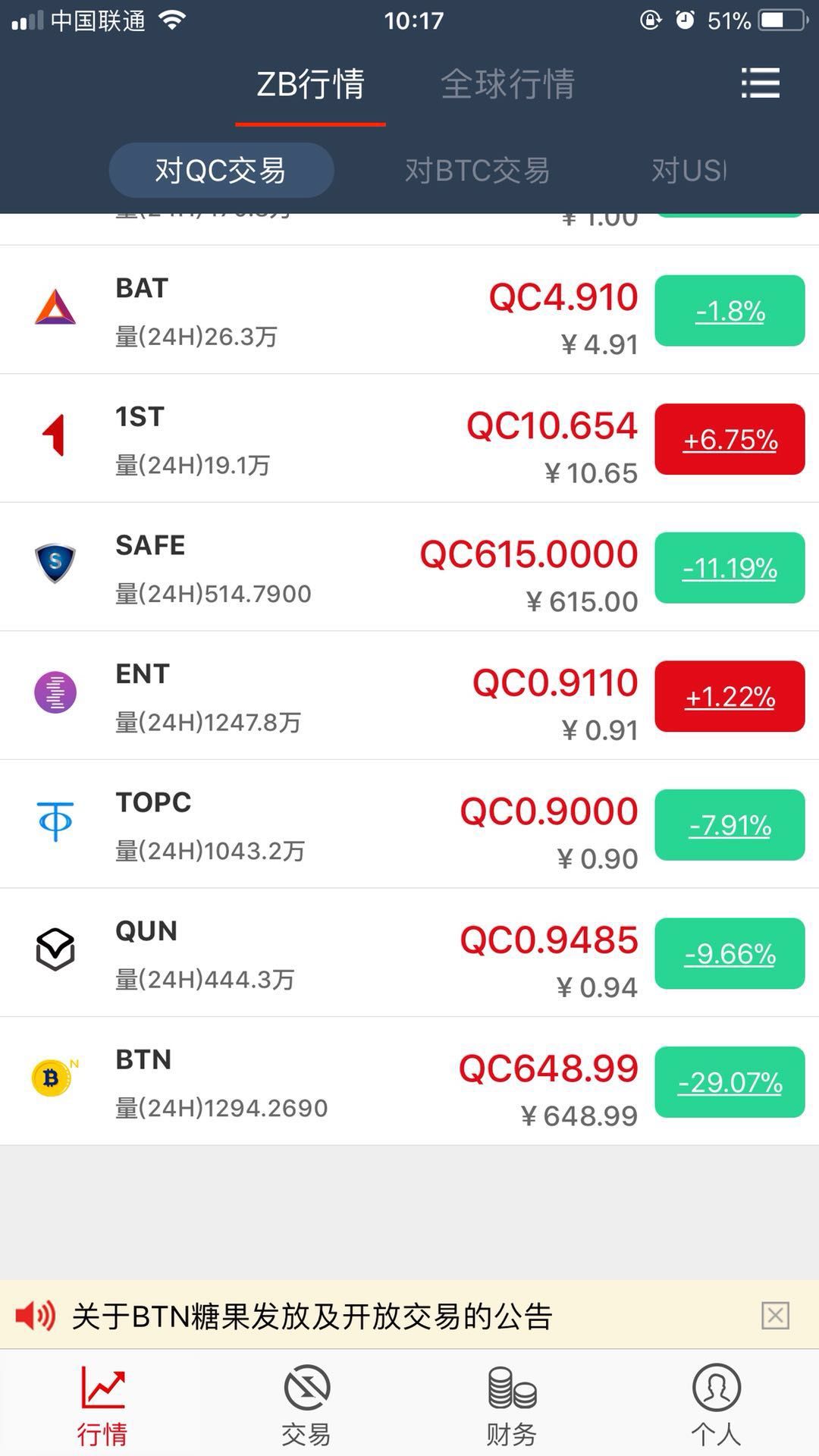Go to the 交易 tab
This screenshot has height=1456, width=819.
tap(306, 1404)
